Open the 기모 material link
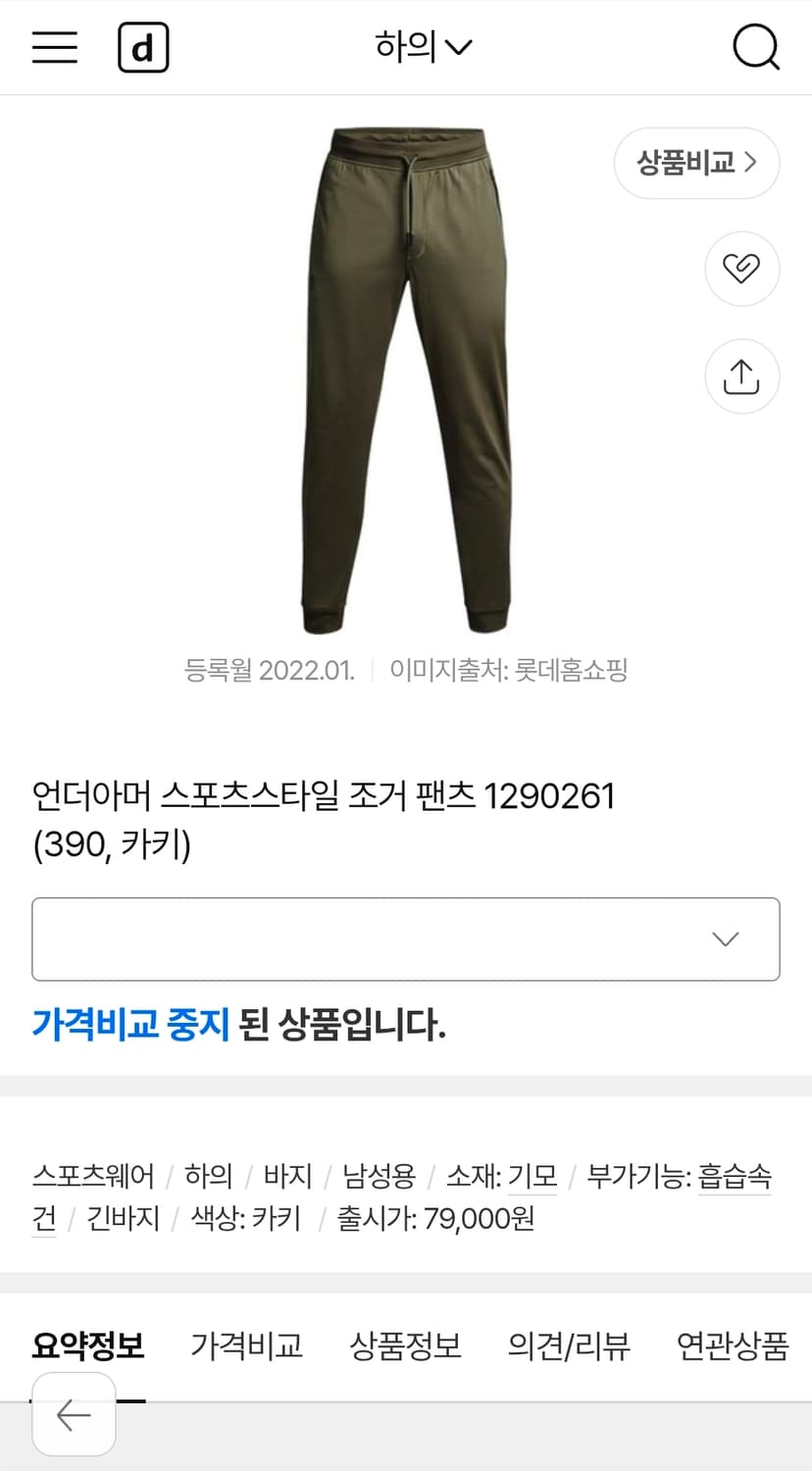The height and width of the screenshot is (1471, 812). 535,1176
